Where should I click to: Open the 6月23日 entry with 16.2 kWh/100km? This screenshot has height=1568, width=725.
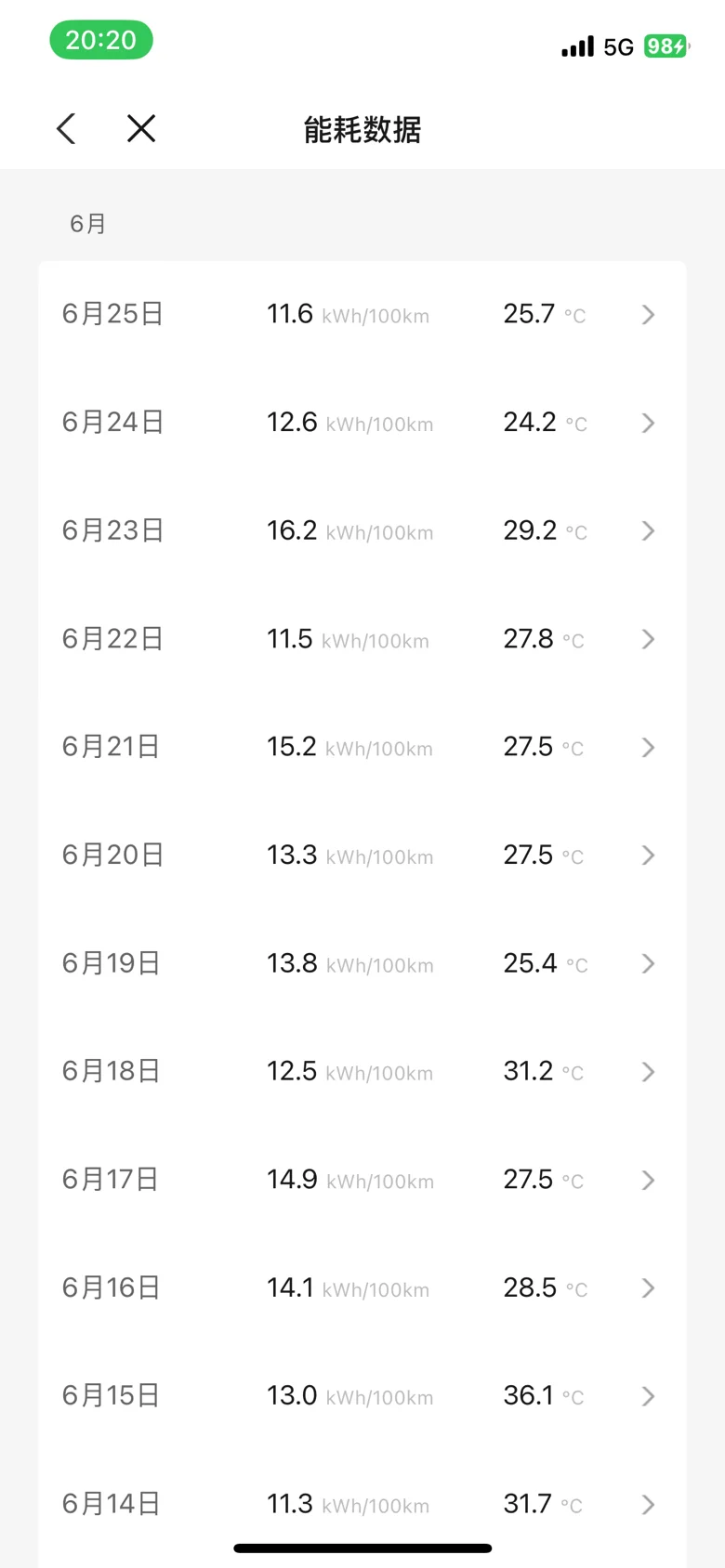(x=362, y=530)
